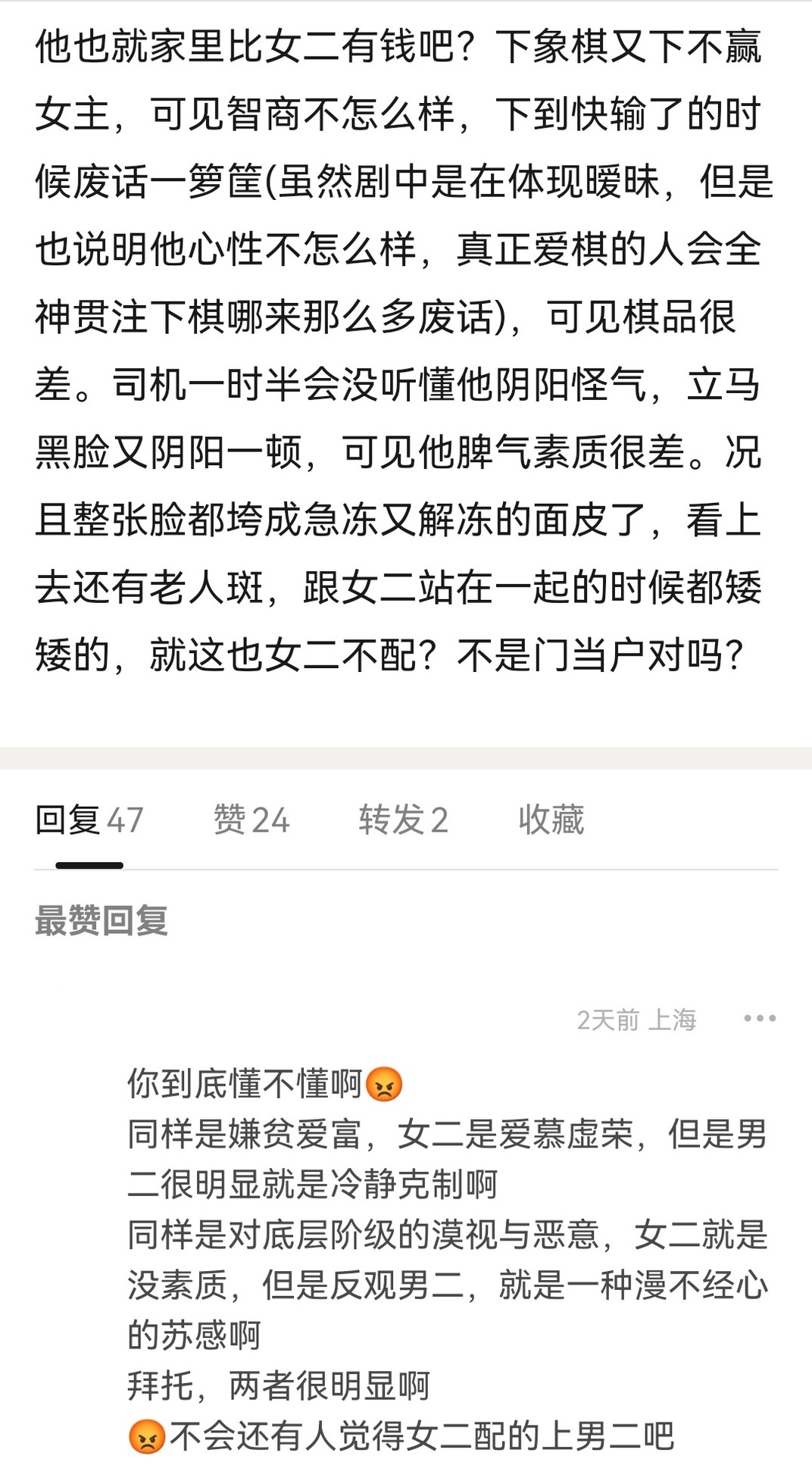Switch to the 回复 47 tab
This screenshot has height=1465, width=812.
tap(89, 820)
